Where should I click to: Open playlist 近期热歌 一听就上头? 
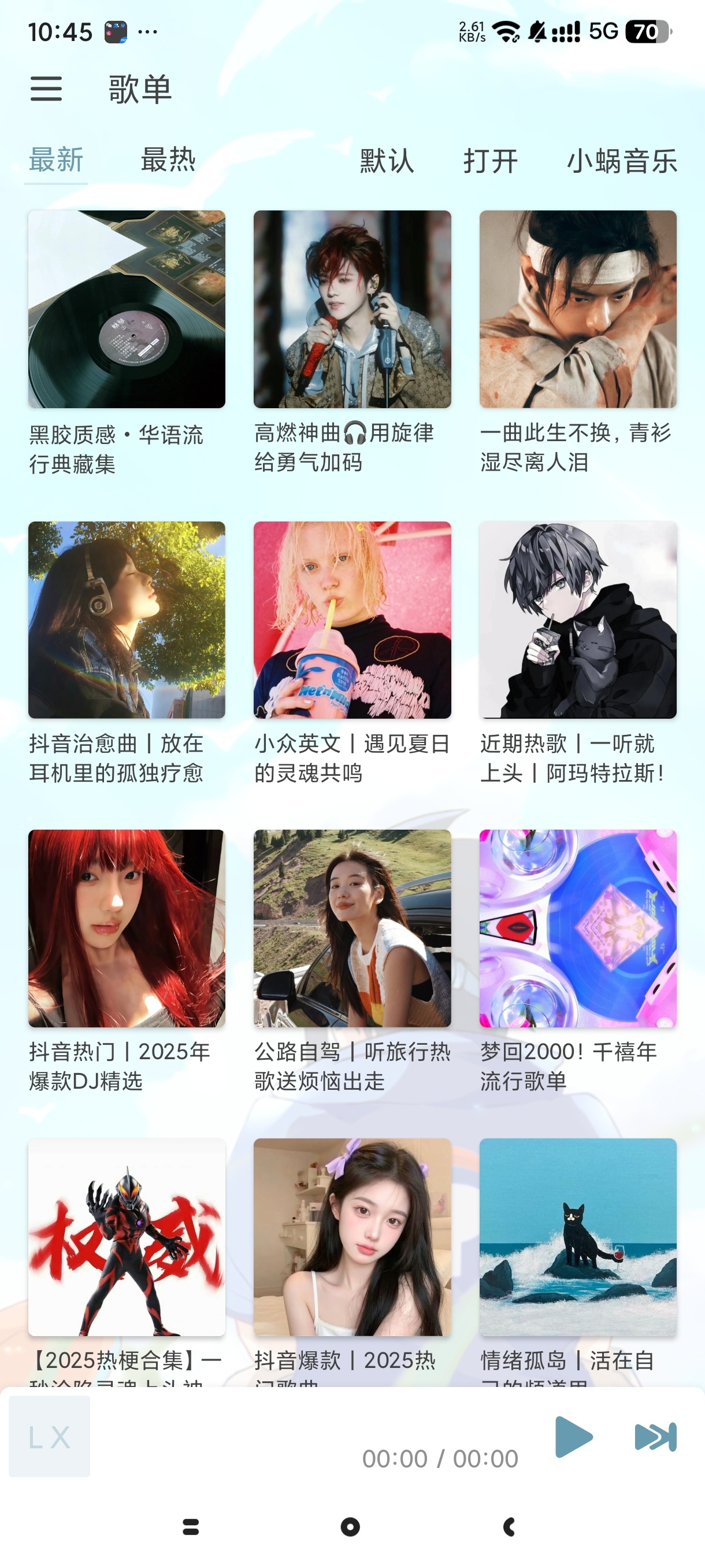(x=578, y=620)
